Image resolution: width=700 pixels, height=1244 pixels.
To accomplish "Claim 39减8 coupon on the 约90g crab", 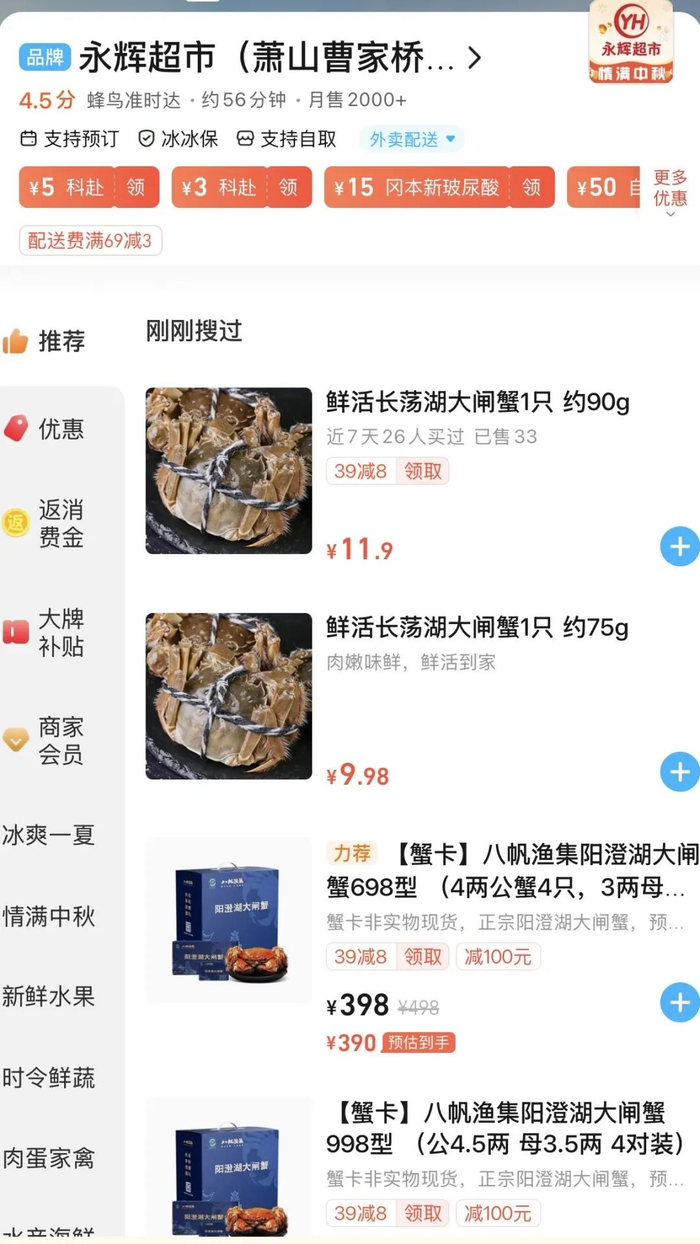I will click(x=423, y=471).
